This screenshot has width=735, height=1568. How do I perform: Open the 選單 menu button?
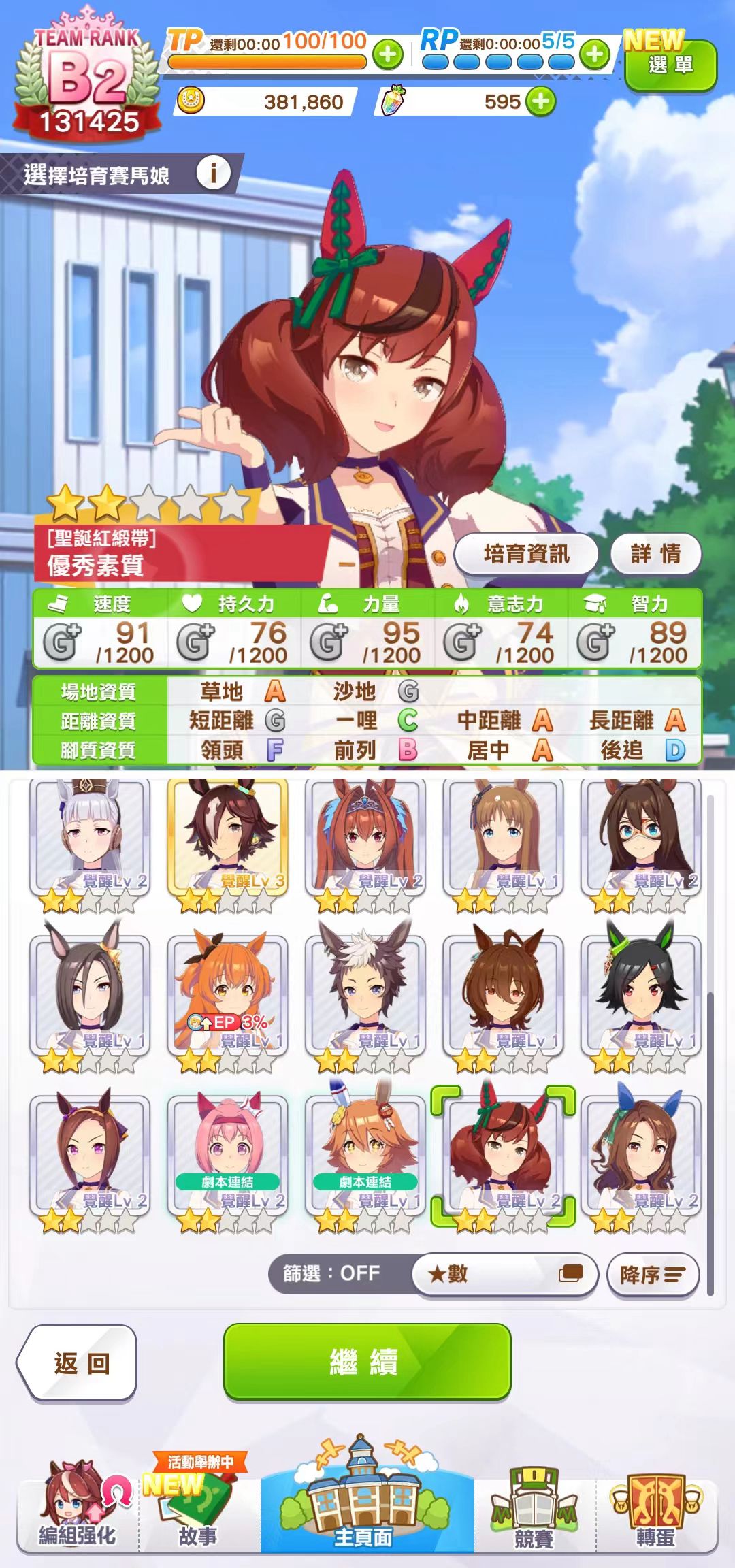click(x=670, y=65)
